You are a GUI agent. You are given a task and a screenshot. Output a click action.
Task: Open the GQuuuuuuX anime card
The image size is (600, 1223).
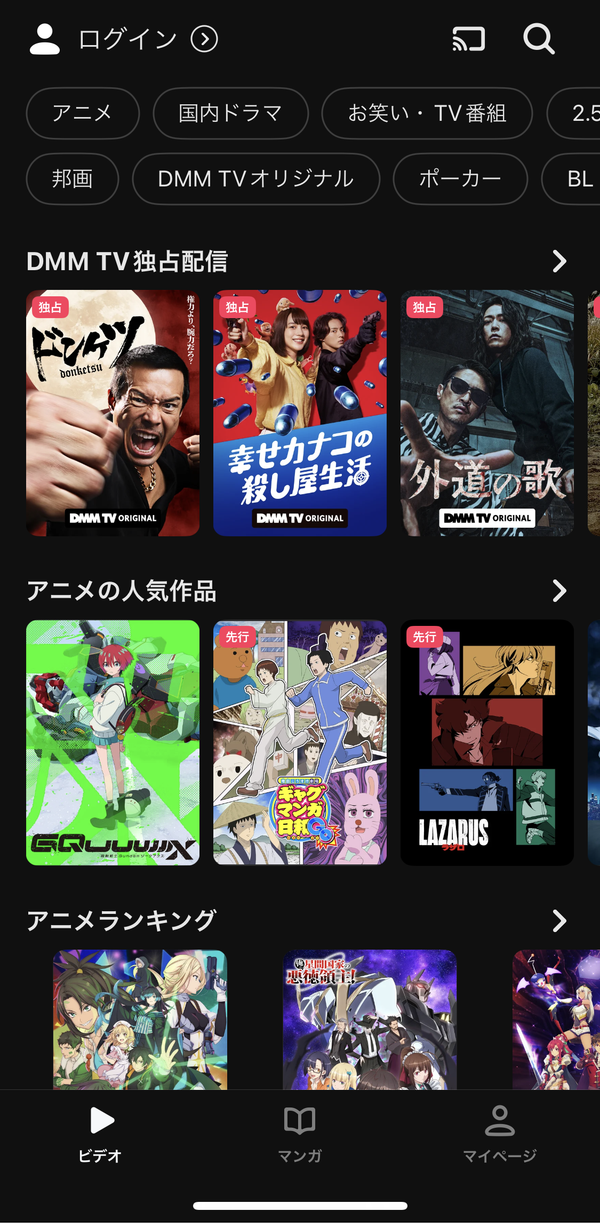tap(113, 743)
